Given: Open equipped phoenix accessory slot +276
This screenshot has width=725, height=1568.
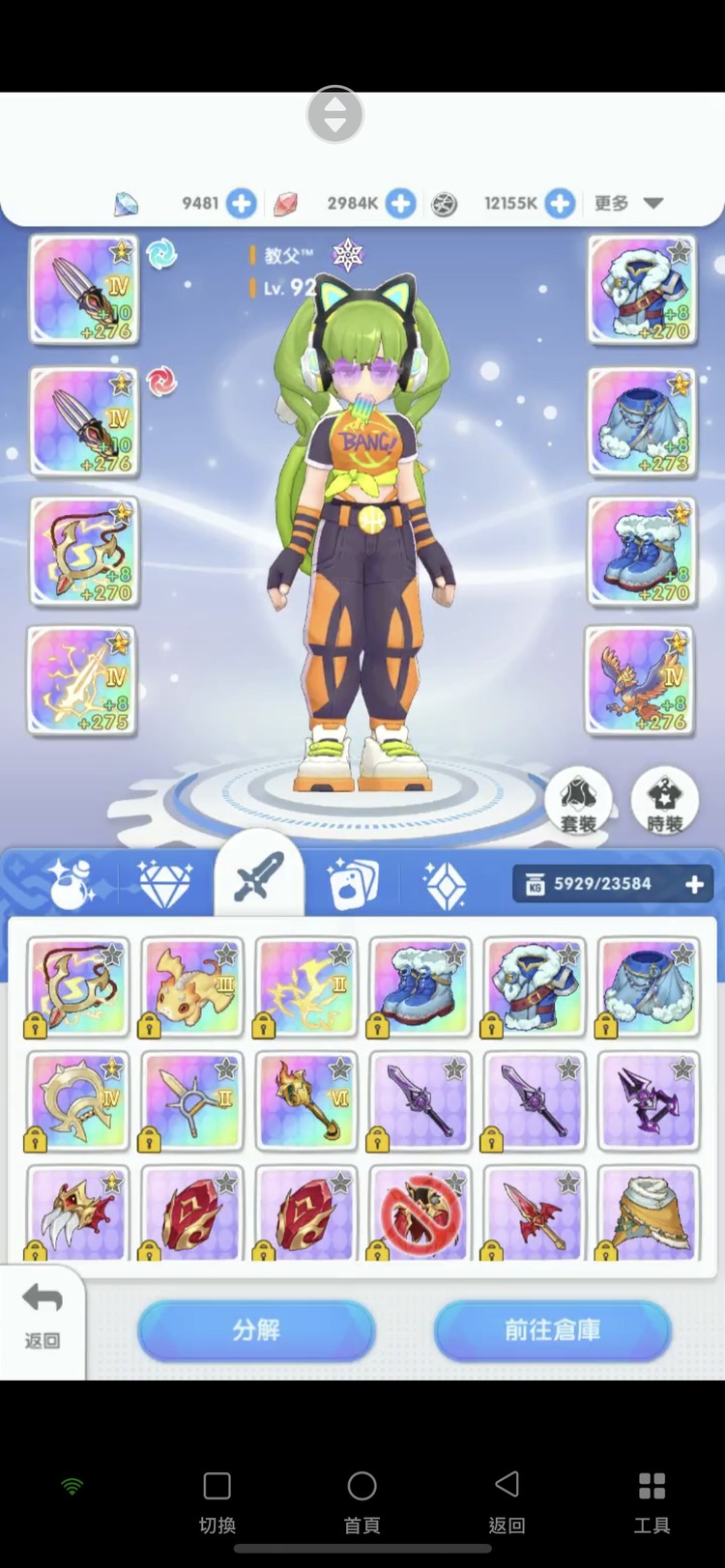Looking at the screenshot, I should 641,681.
